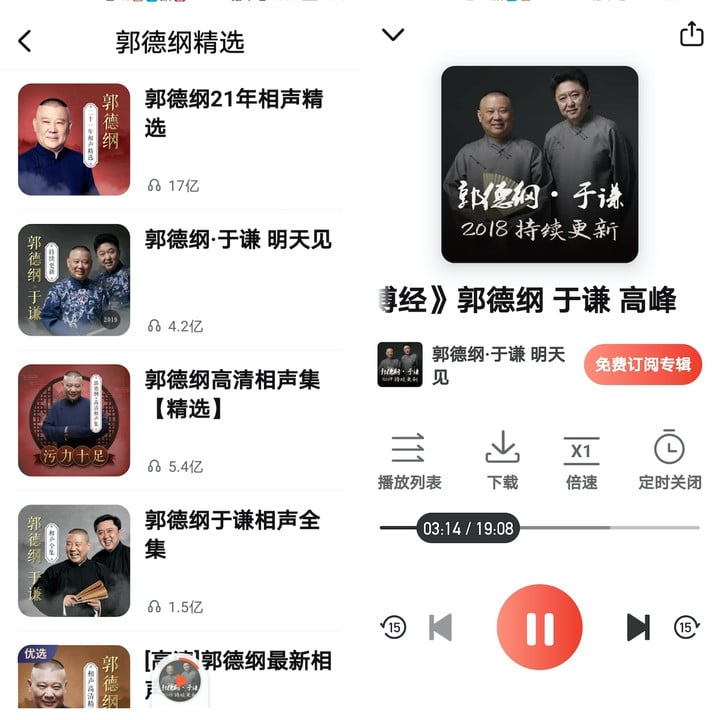Open 郭德纲于谦相声全集 album
This screenshot has height=720, width=720.
[x=232, y=534]
